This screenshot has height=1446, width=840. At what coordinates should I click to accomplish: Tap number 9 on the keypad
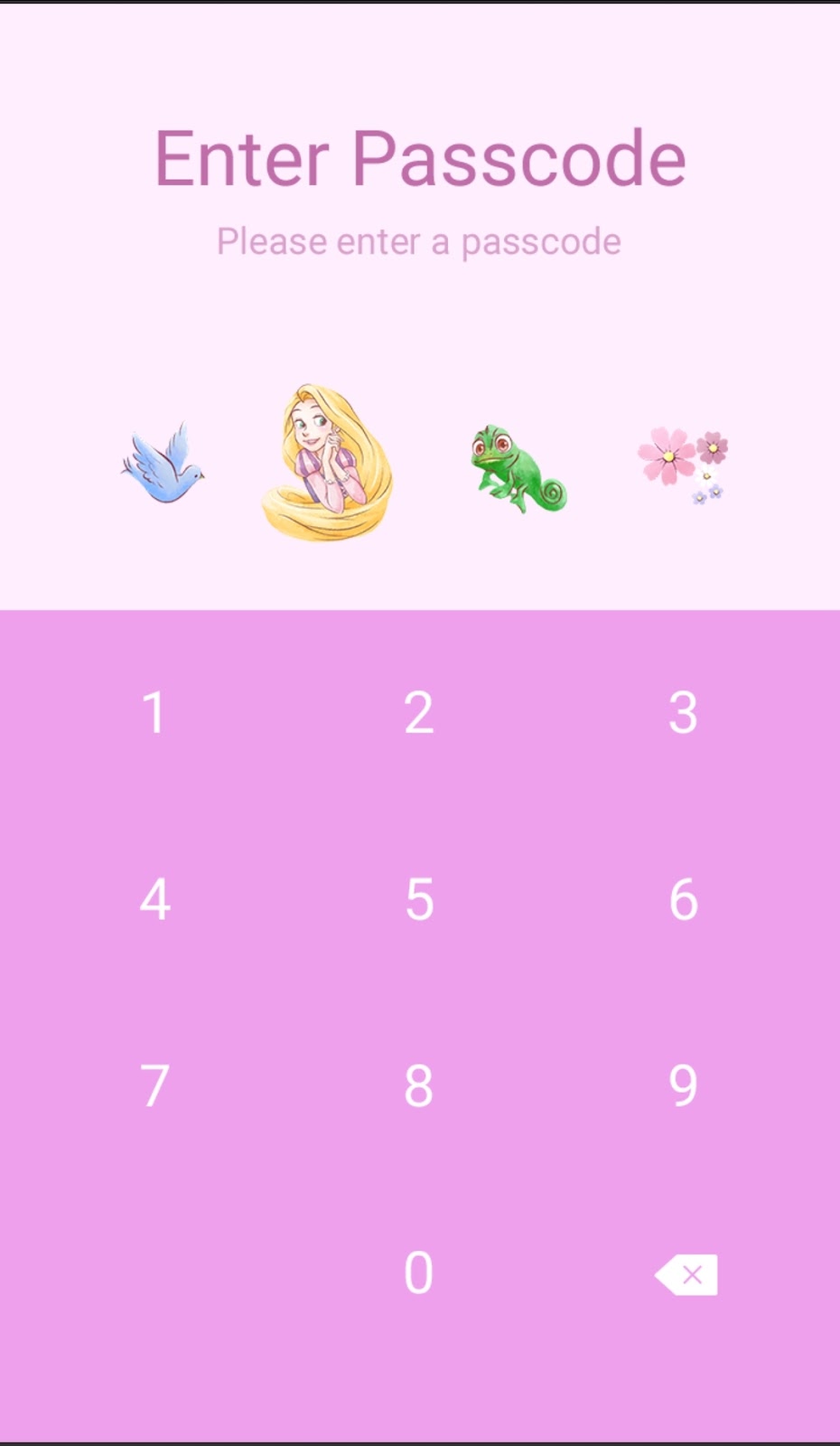pyautogui.click(x=684, y=1086)
